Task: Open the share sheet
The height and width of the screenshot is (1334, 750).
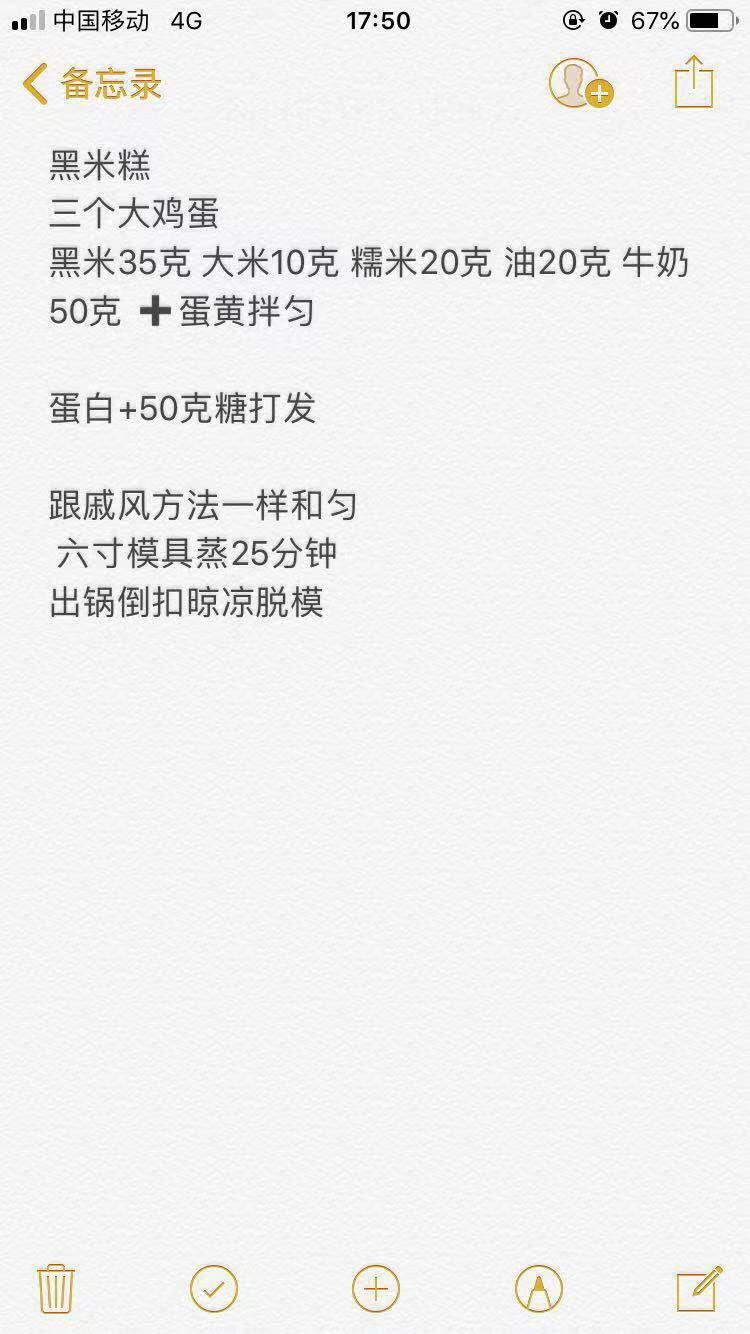Action: click(x=694, y=82)
